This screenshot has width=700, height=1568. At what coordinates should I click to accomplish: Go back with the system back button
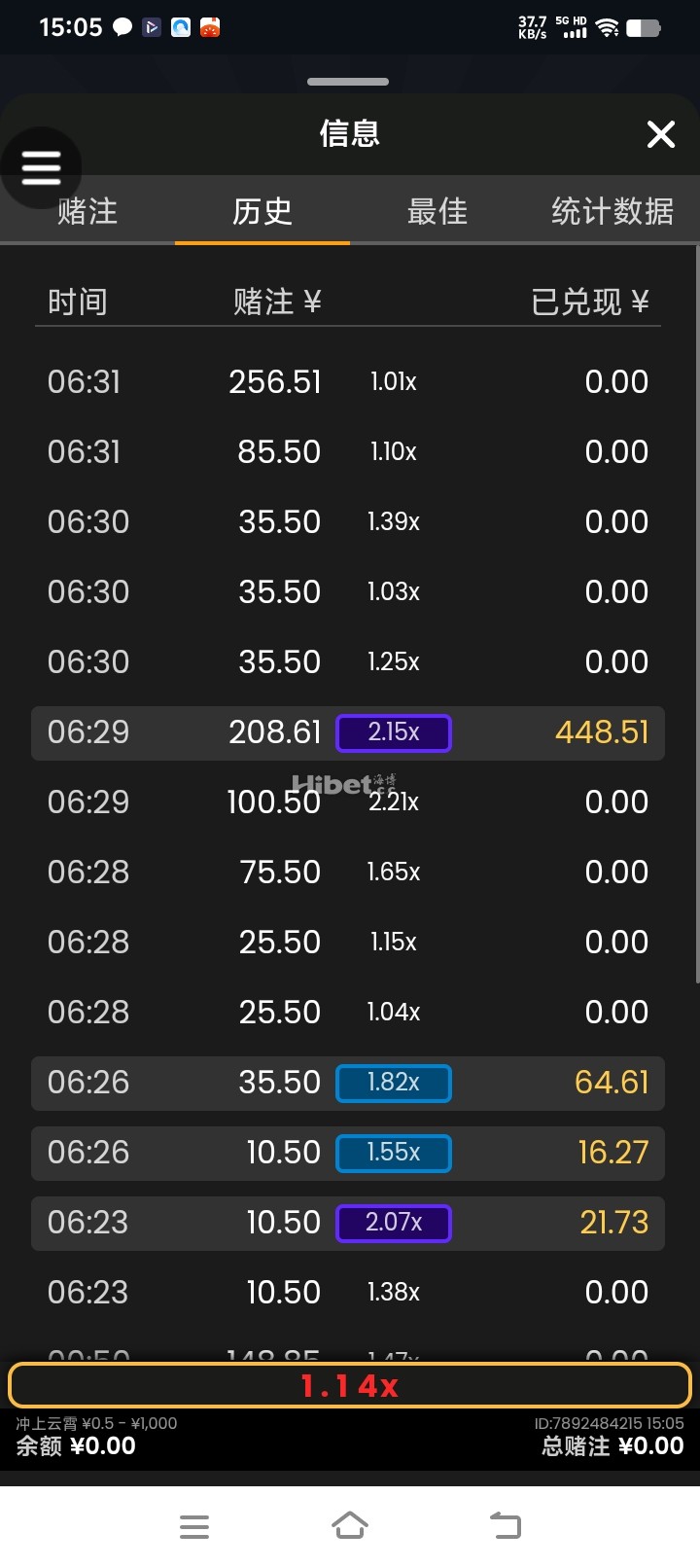tap(506, 1526)
